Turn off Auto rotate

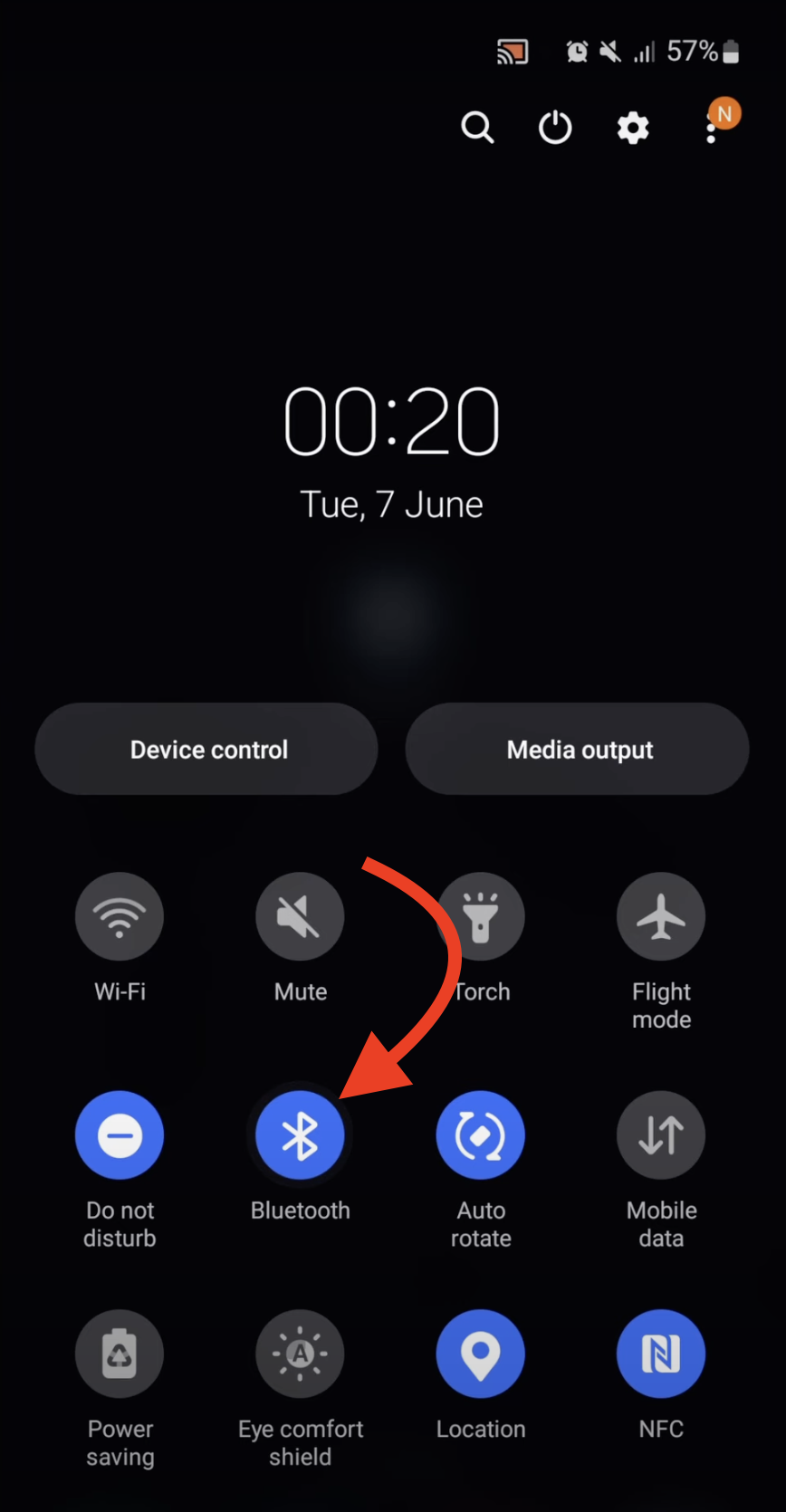pos(481,1135)
